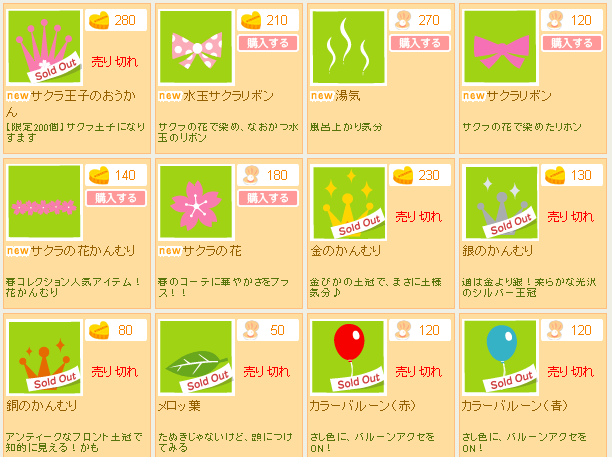
Task: Open the 金のかんむり crown picture
Action: pyautogui.click(x=348, y=204)
